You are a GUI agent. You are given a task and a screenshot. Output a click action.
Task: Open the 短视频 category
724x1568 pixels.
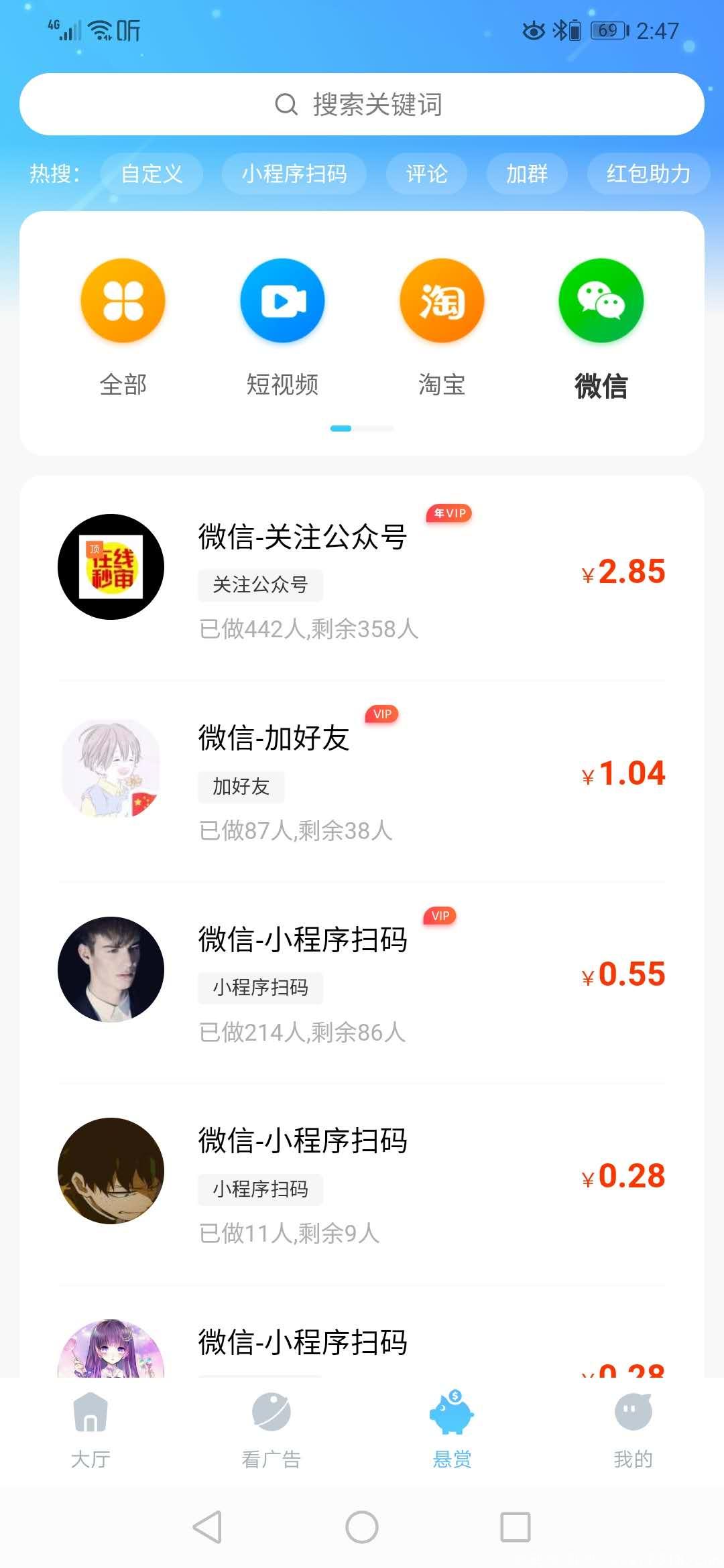282,301
